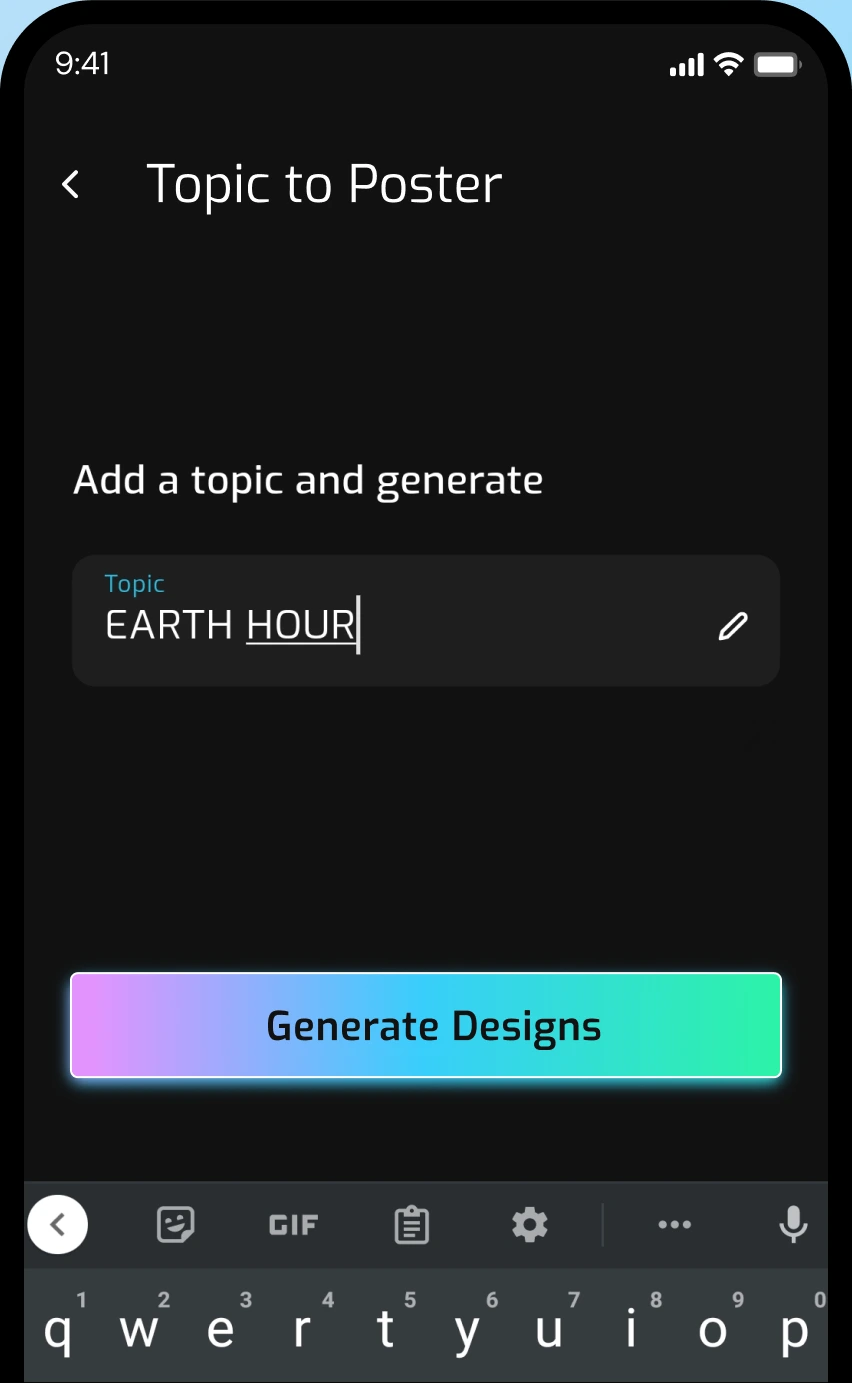This screenshot has height=1383, width=852.
Task: Open the sticker panel on the keyboard
Action: [175, 1224]
